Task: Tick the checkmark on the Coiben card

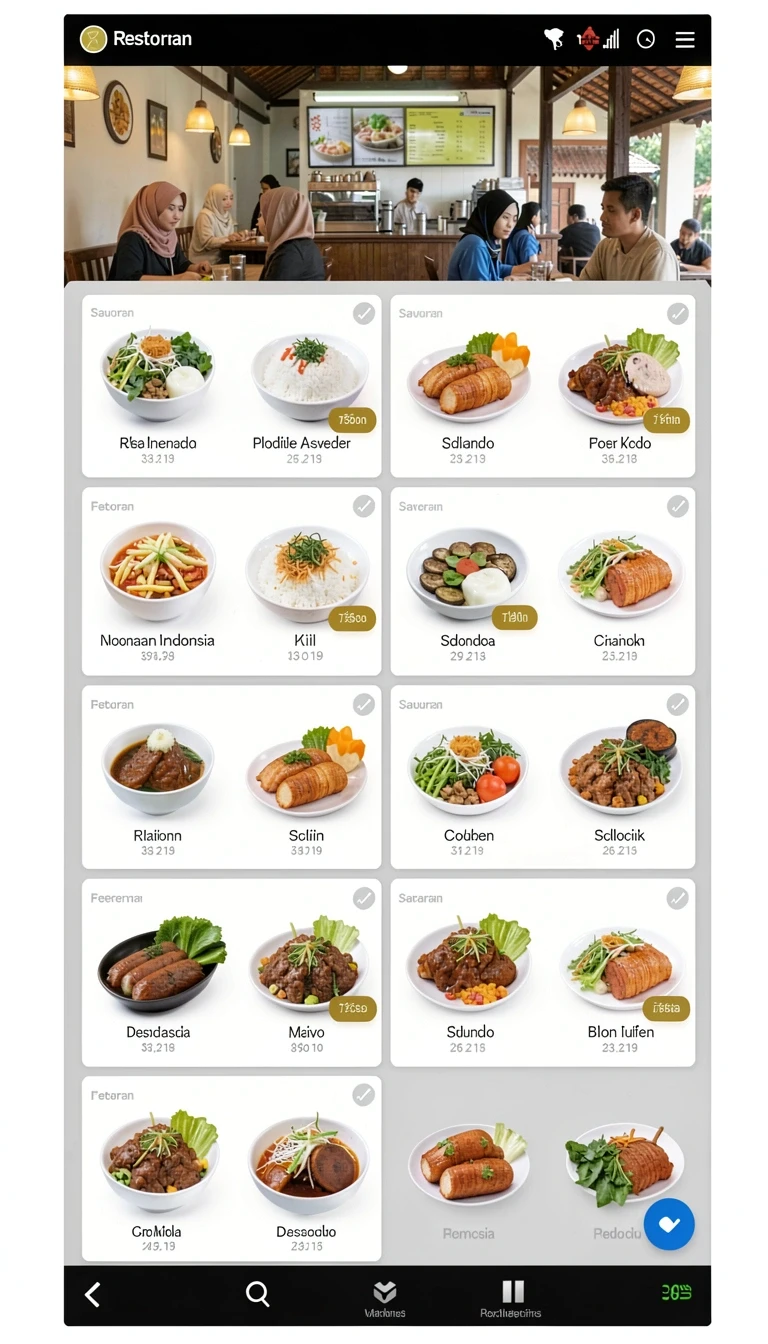Action: 678,704
